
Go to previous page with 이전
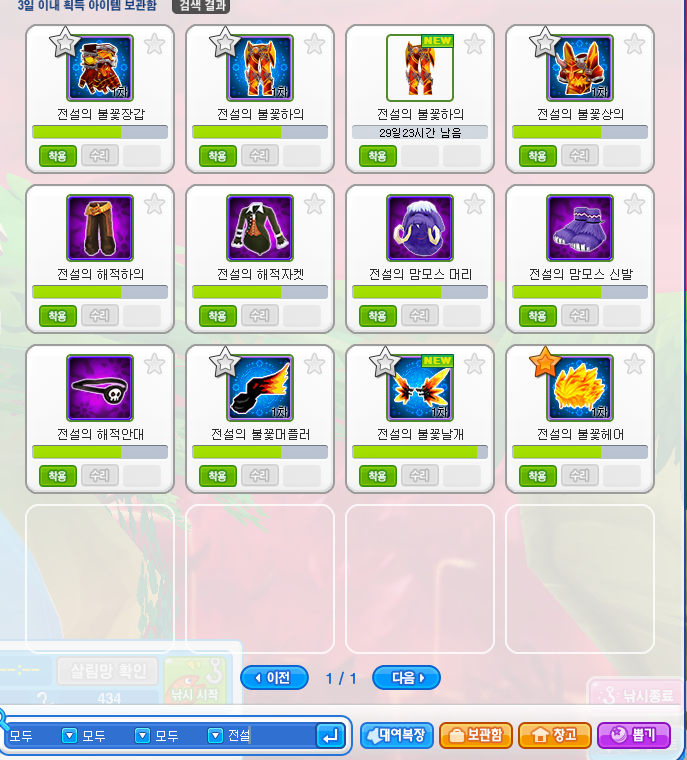pyautogui.click(x=275, y=678)
